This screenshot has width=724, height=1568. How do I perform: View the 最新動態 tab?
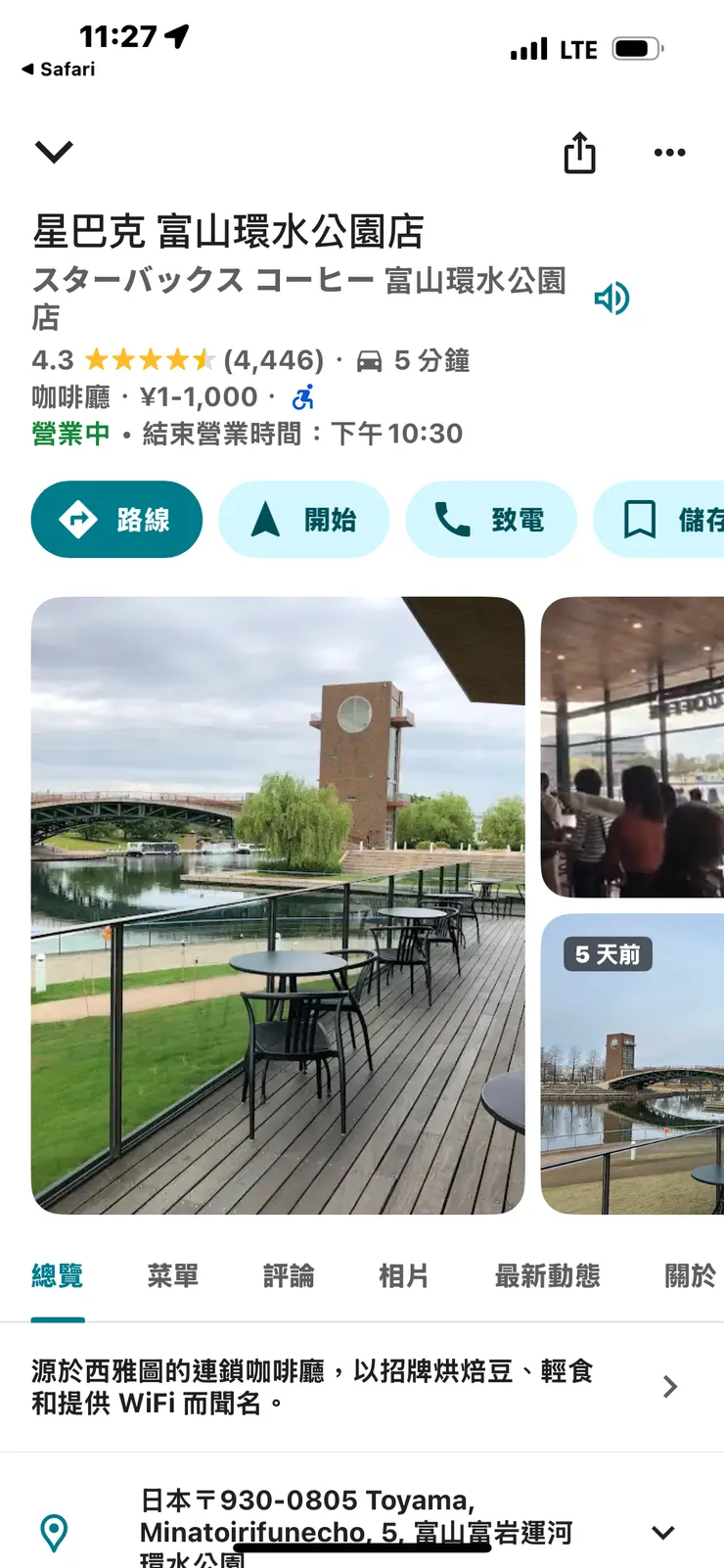click(547, 1276)
